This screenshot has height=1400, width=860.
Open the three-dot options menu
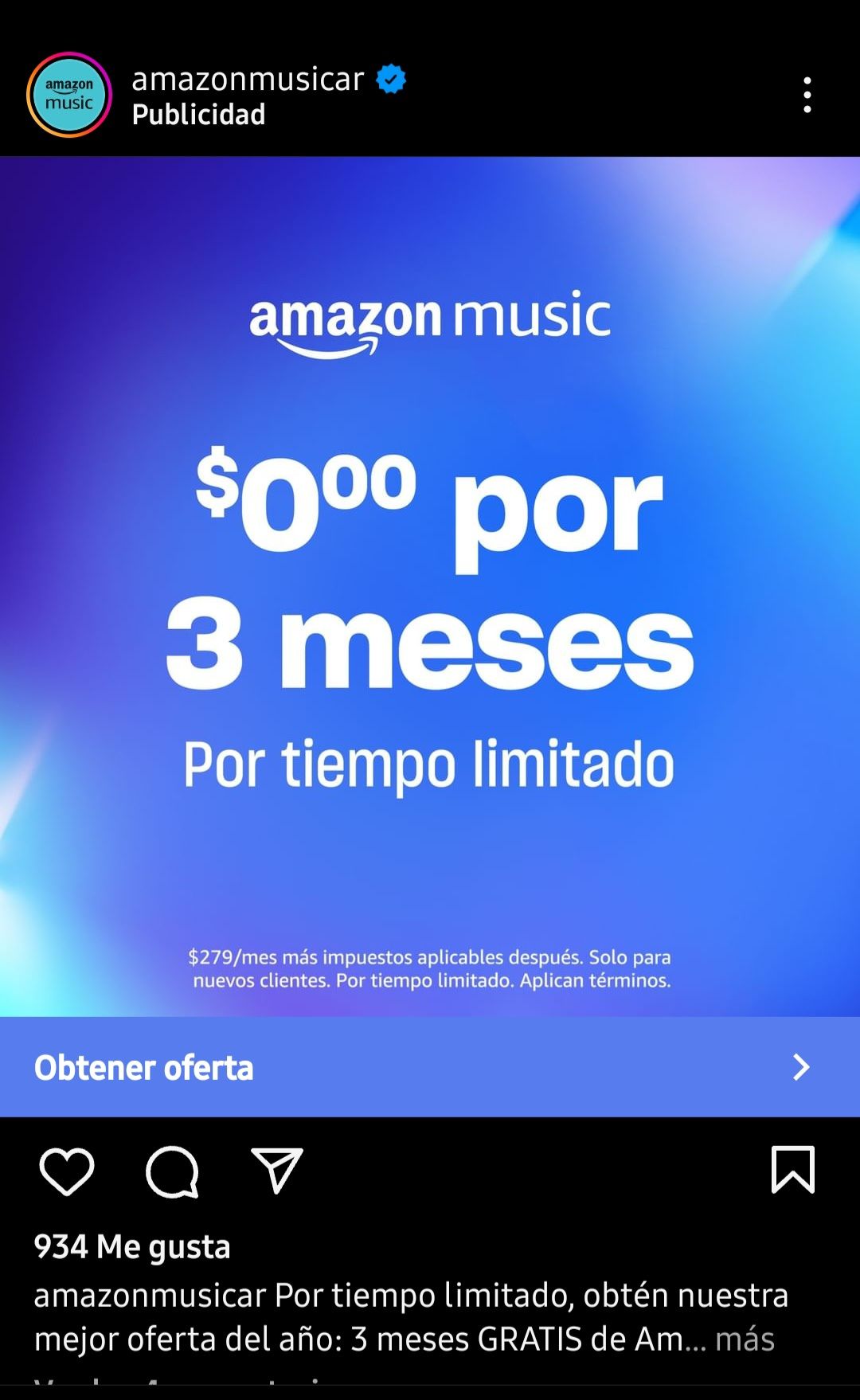[807, 95]
